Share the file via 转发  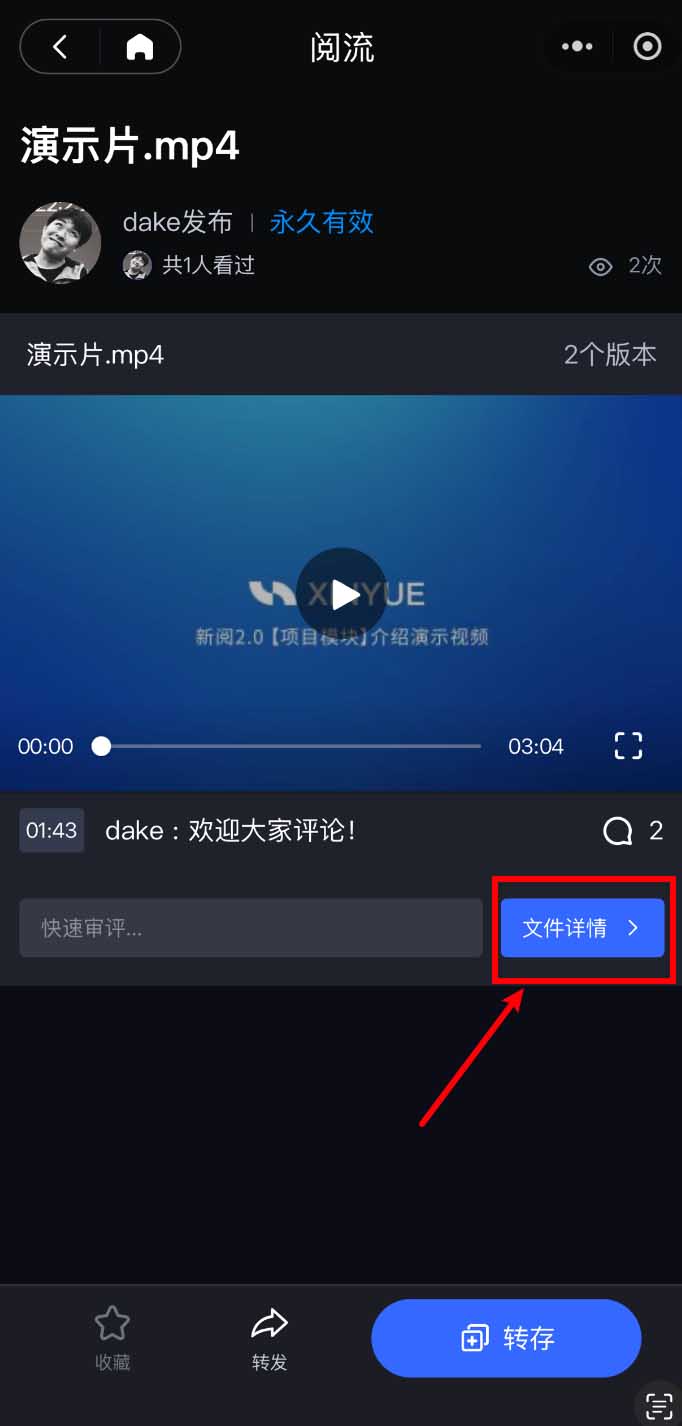point(269,1338)
